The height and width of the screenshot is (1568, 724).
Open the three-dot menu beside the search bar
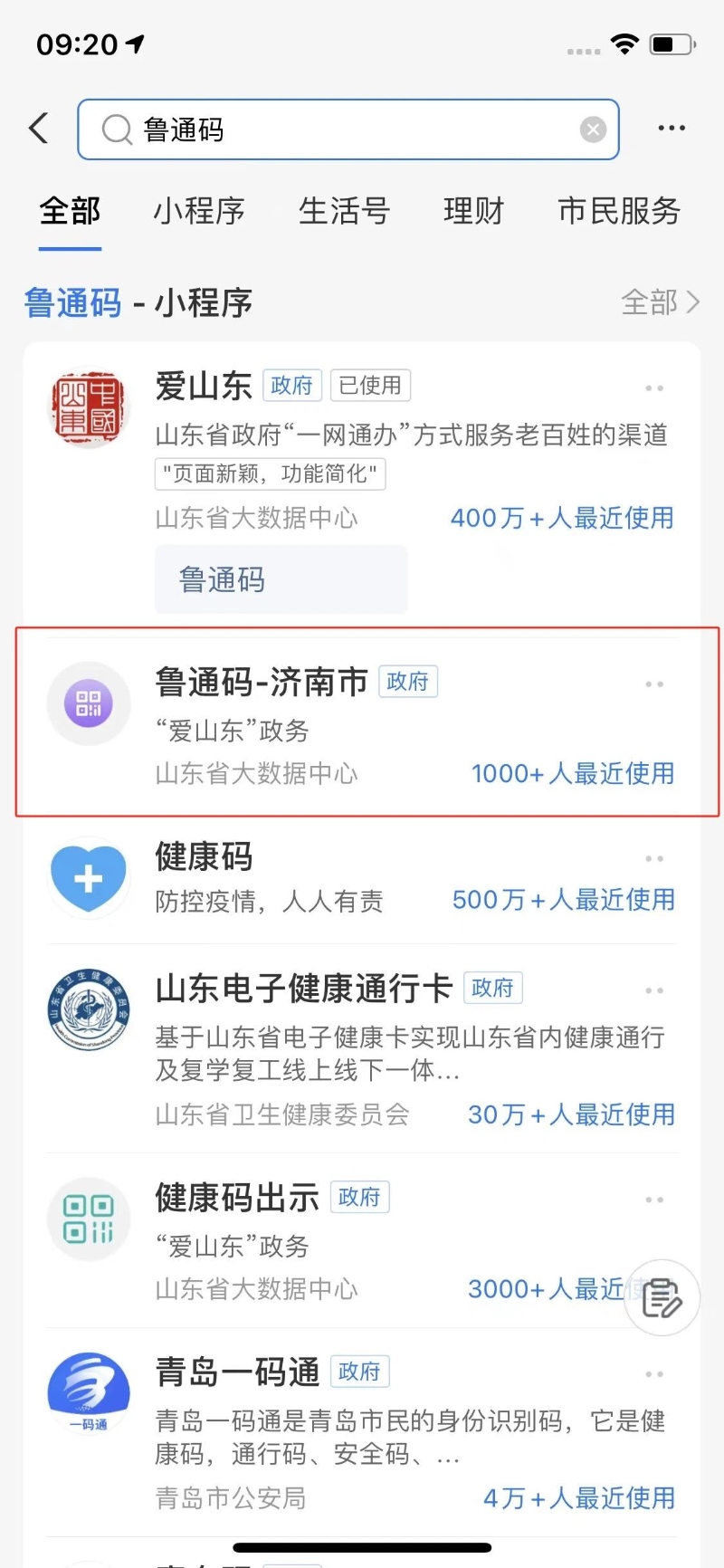coord(672,129)
